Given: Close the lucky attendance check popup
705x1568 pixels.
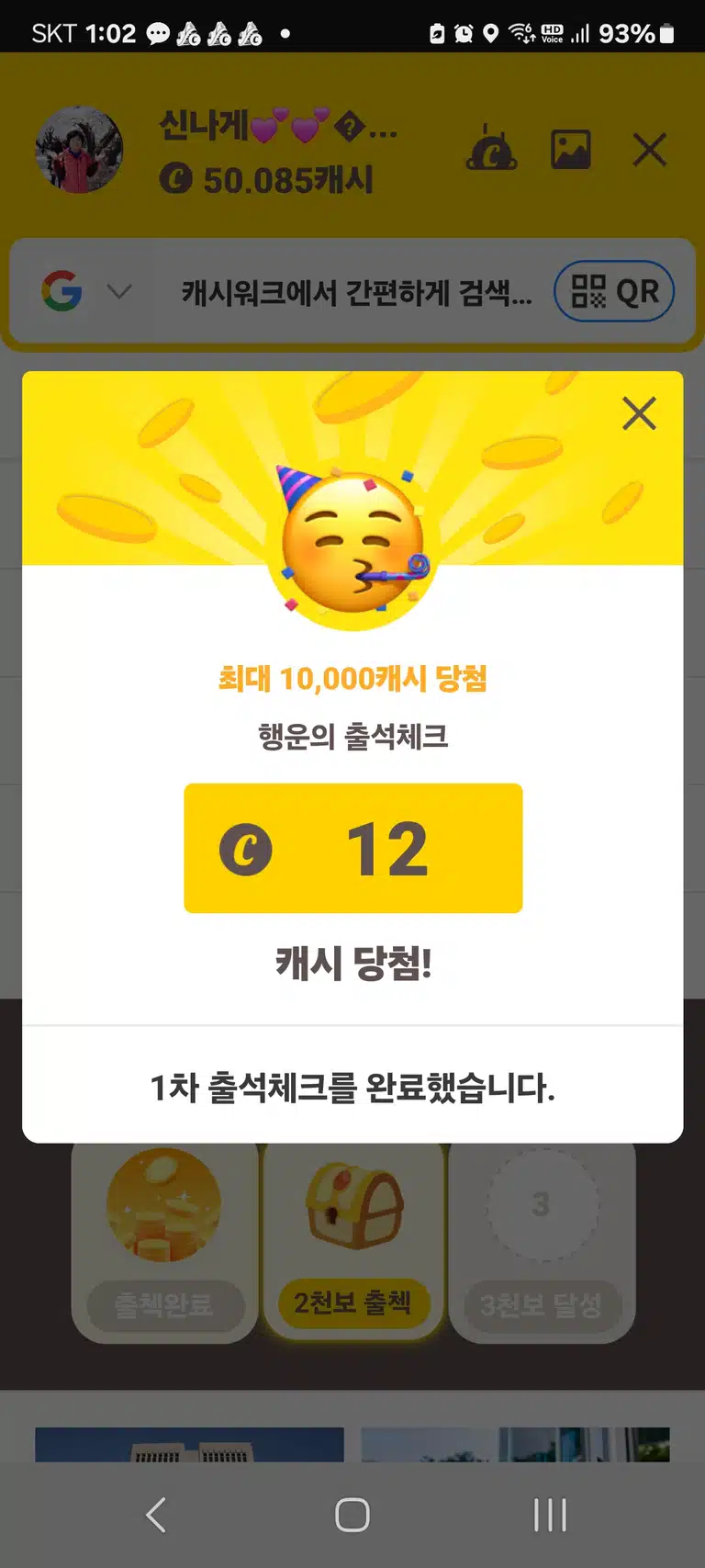Looking at the screenshot, I should pos(639,413).
